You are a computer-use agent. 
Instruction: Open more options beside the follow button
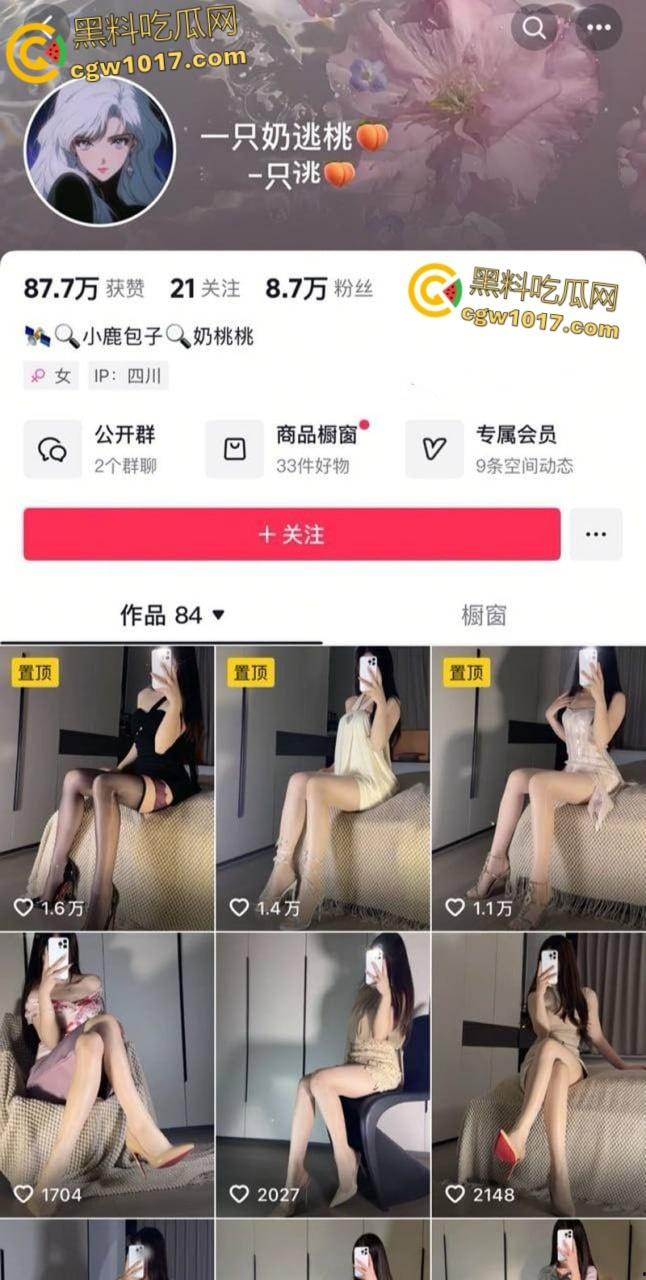pos(596,534)
